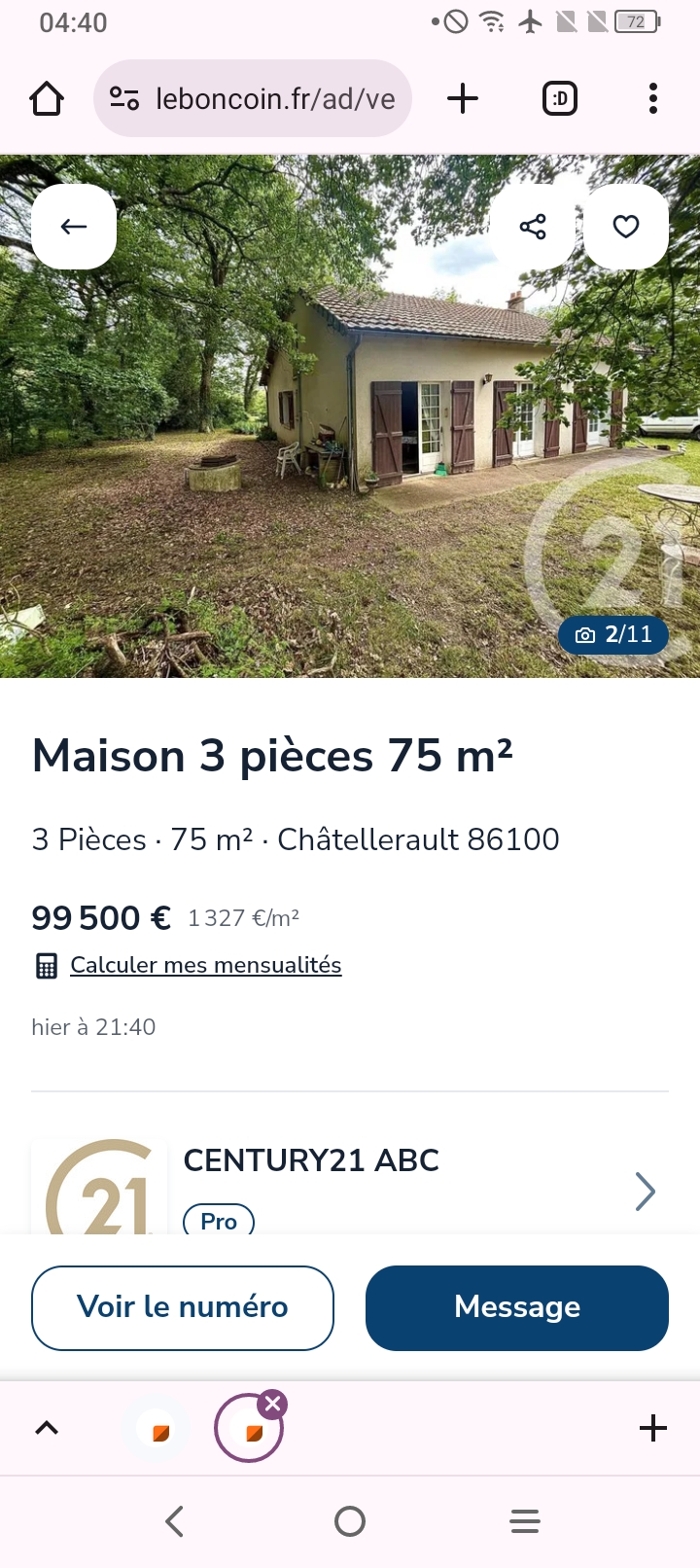Expand the tab strip with up chevron
The height and width of the screenshot is (1568, 700).
click(x=47, y=1428)
